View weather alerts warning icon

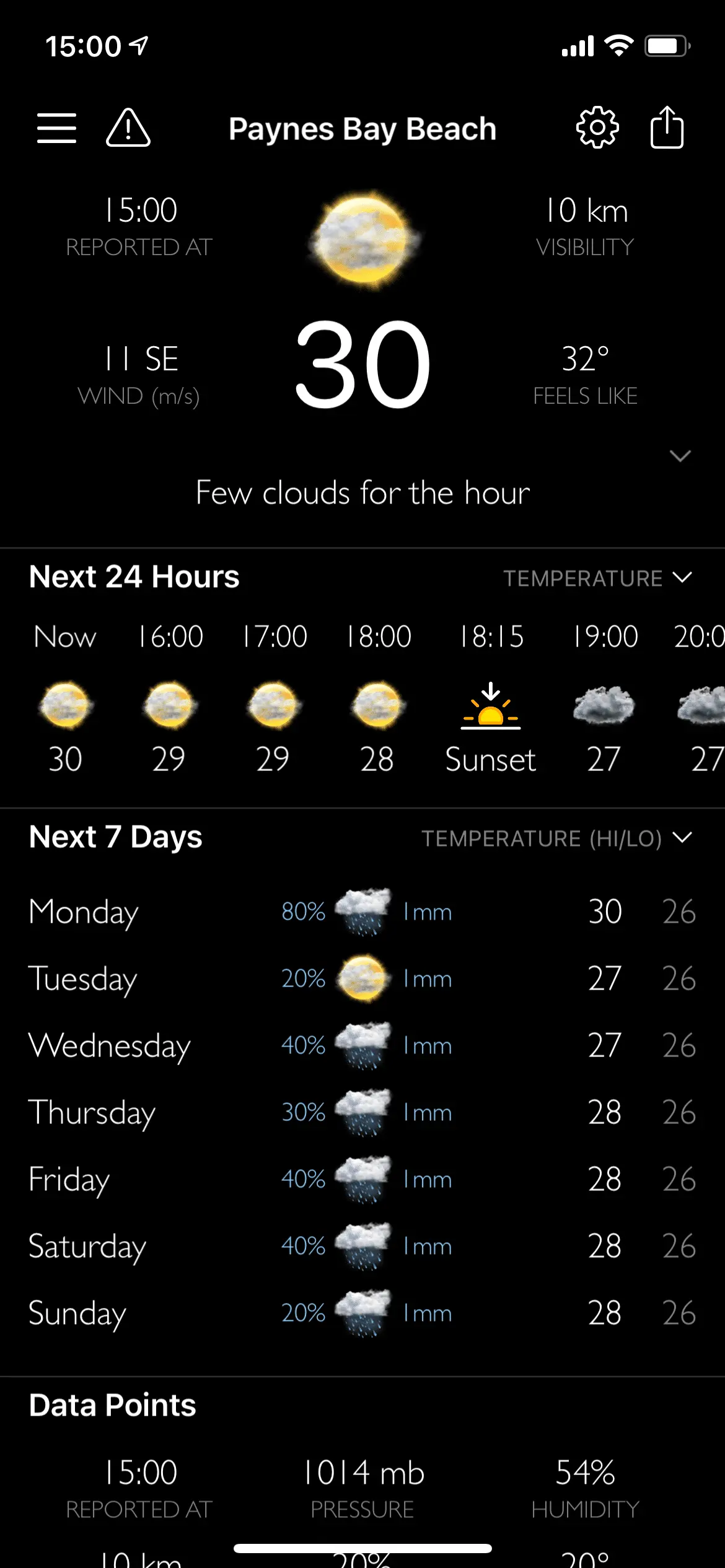pyautogui.click(x=128, y=128)
